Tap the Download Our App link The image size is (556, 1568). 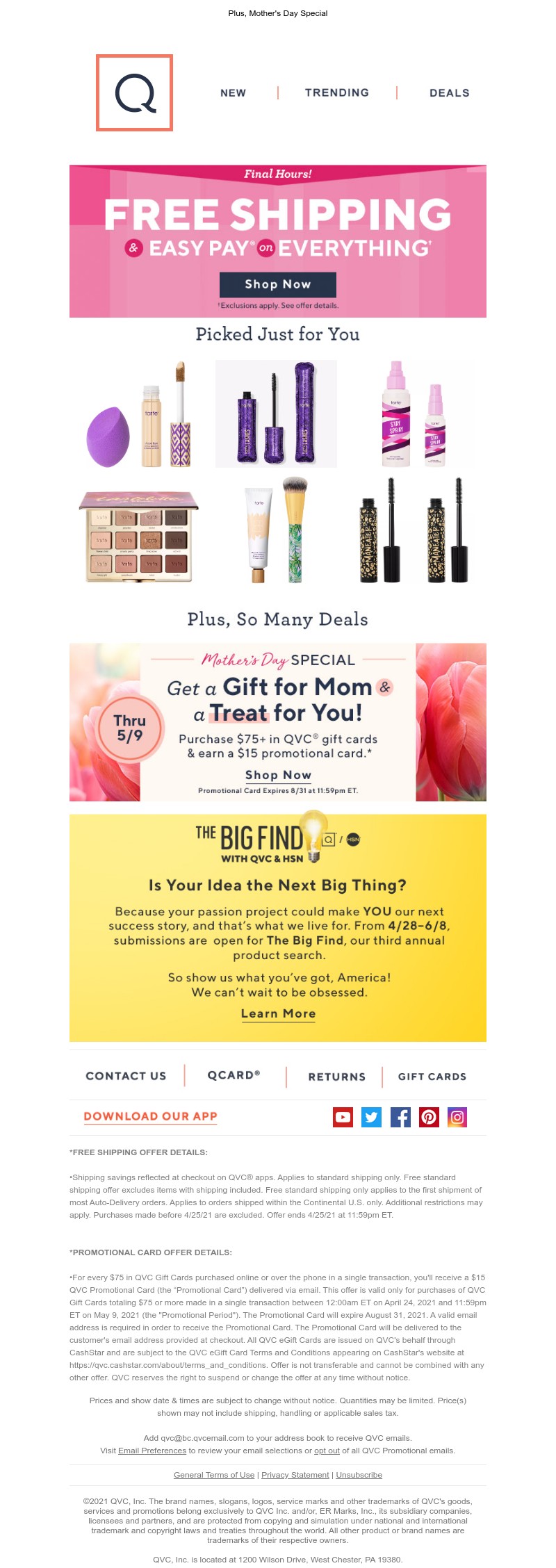coord(150,1117)
